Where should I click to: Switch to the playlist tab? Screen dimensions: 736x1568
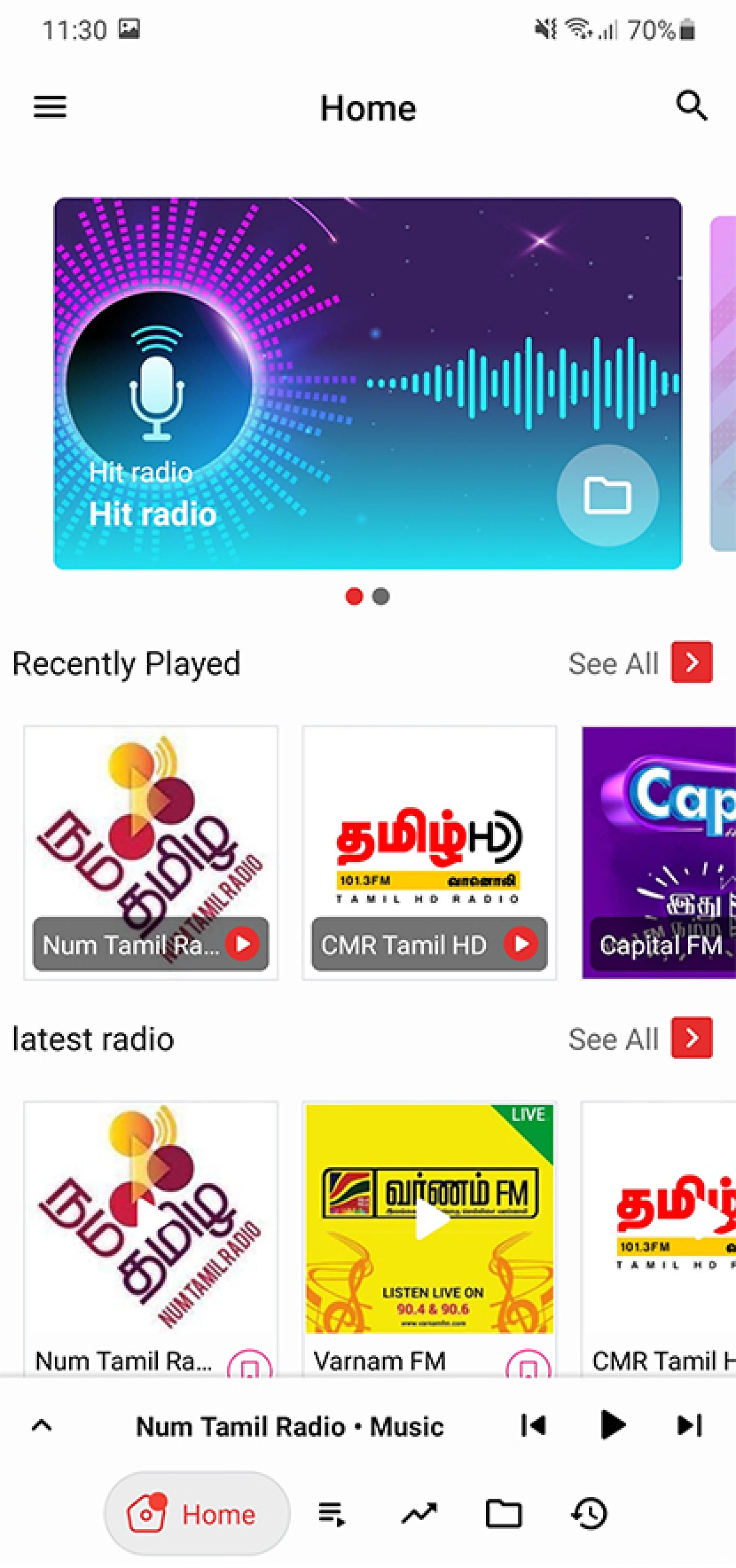pyautogui.click(x=333, y=1514)
